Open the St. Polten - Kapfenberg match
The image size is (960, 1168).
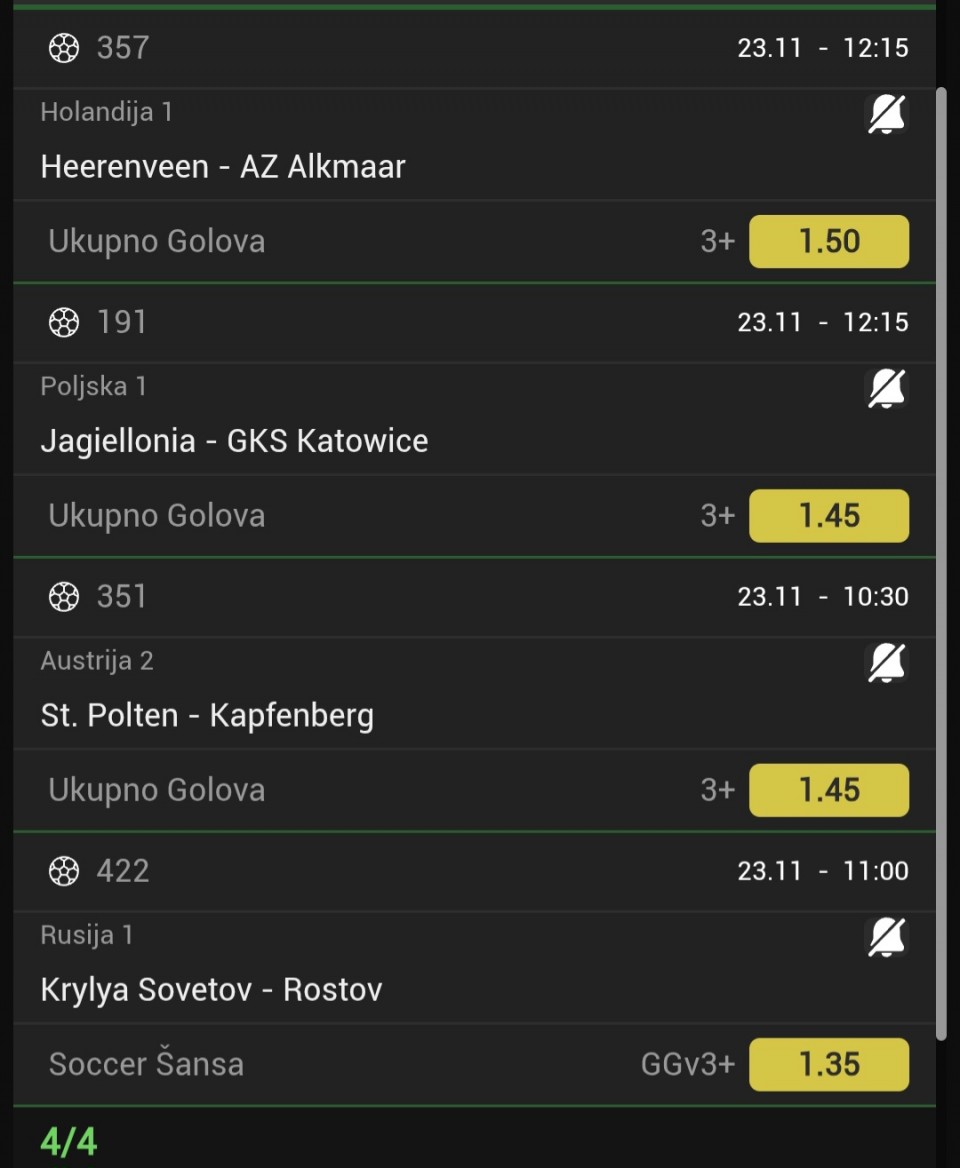[x=207, y=716]
